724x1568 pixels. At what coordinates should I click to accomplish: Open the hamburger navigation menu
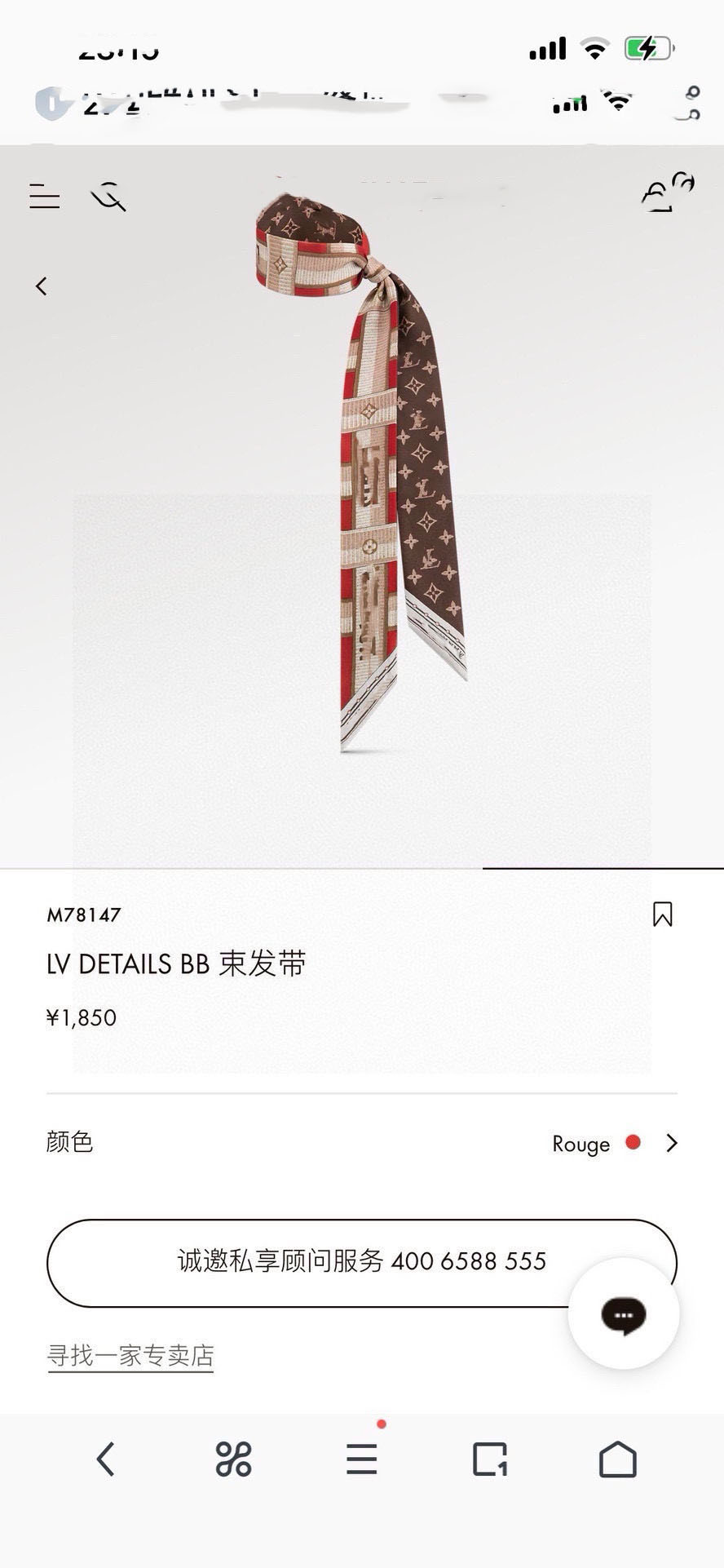45,196
